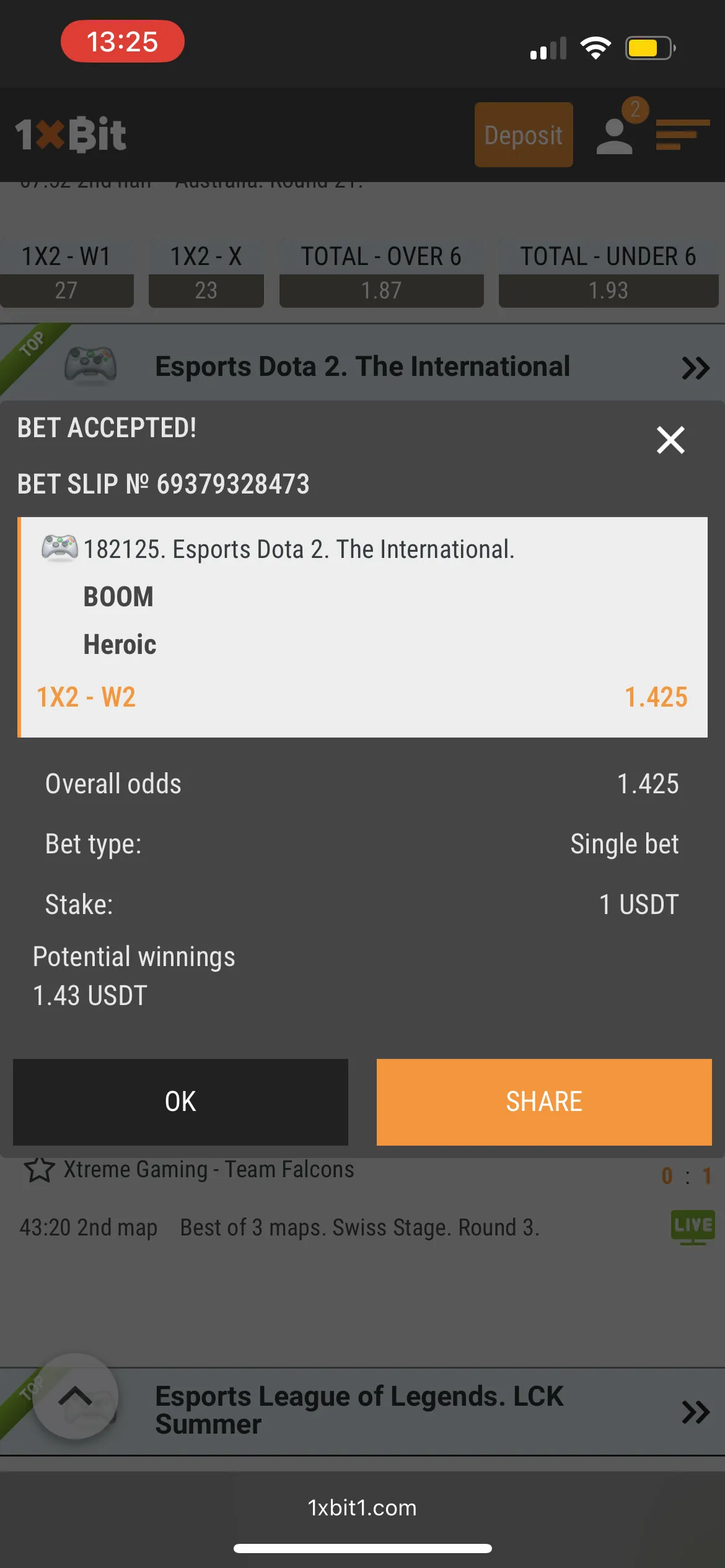Open the user account profile

(615, 135)
